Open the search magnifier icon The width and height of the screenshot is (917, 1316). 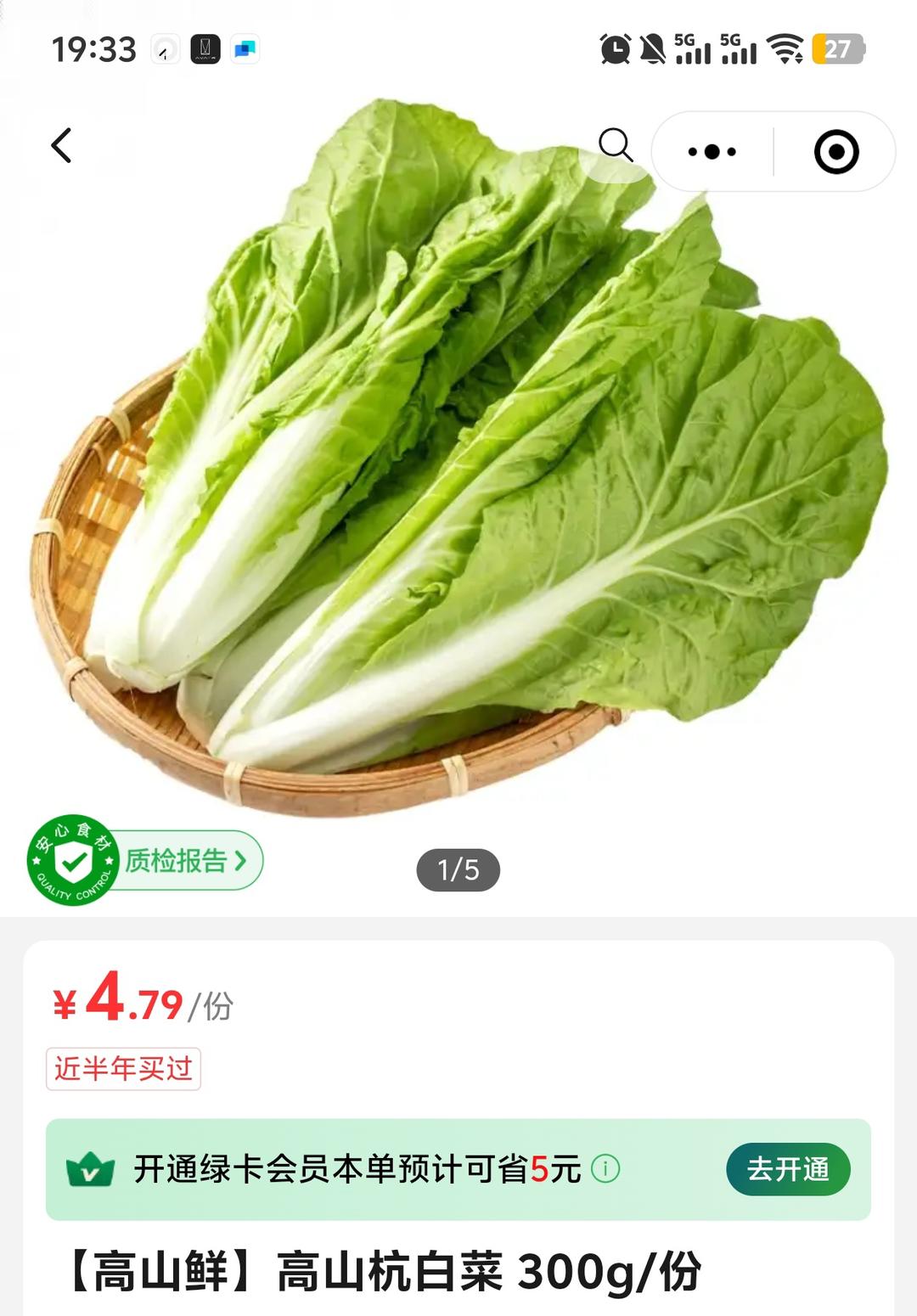616,145
